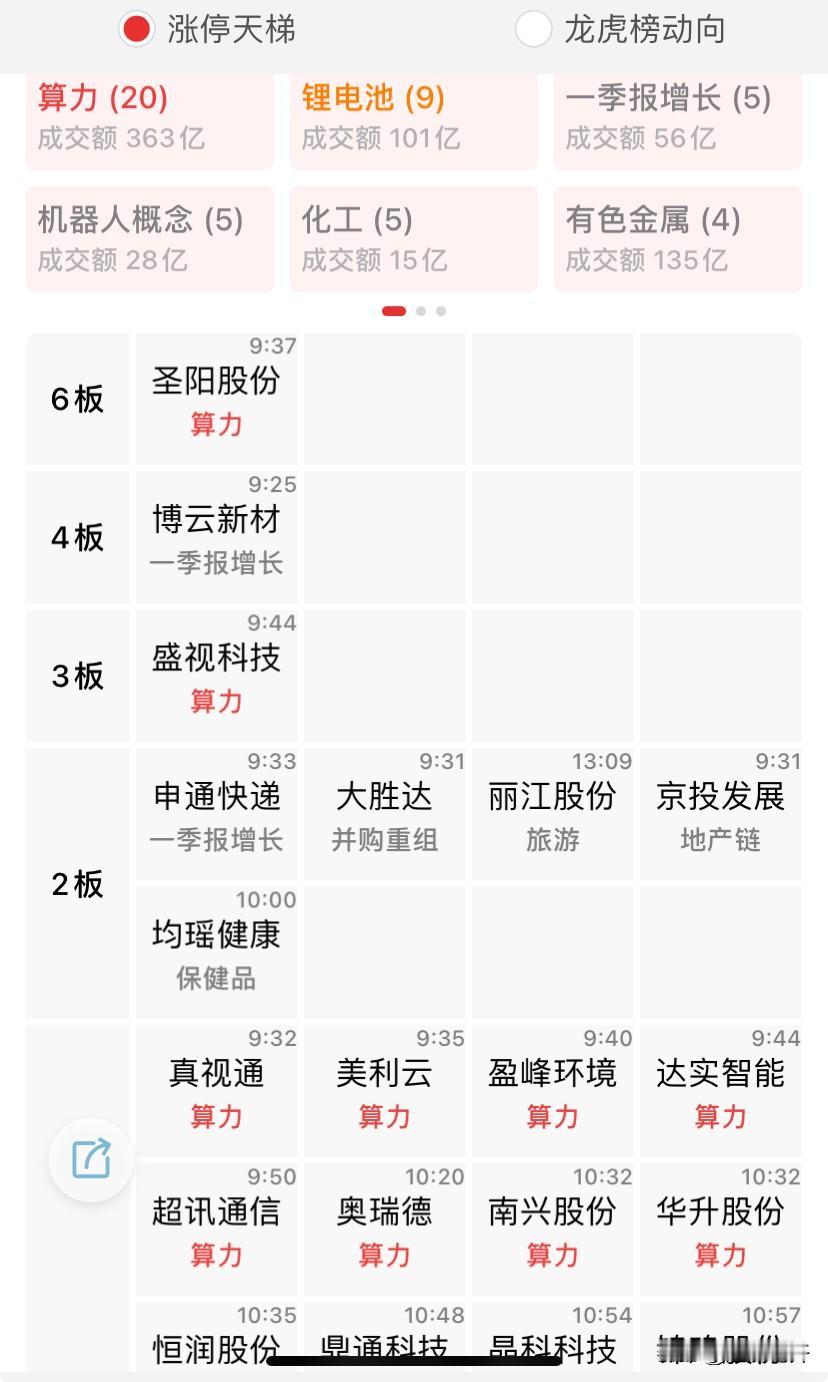View the 有色金属 (4) sector card

coord(677,239)
